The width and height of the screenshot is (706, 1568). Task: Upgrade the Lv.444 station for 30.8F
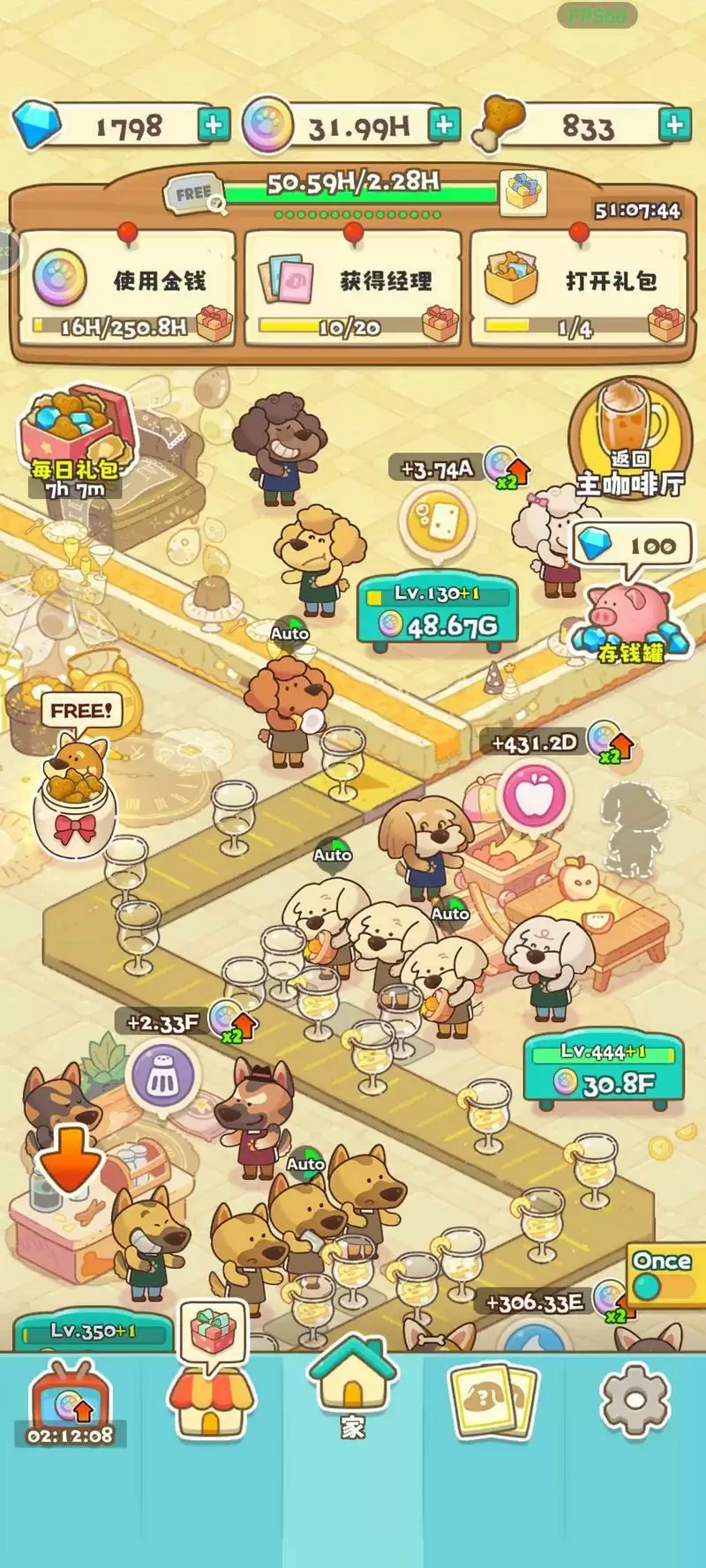[x=604, y=1070]
